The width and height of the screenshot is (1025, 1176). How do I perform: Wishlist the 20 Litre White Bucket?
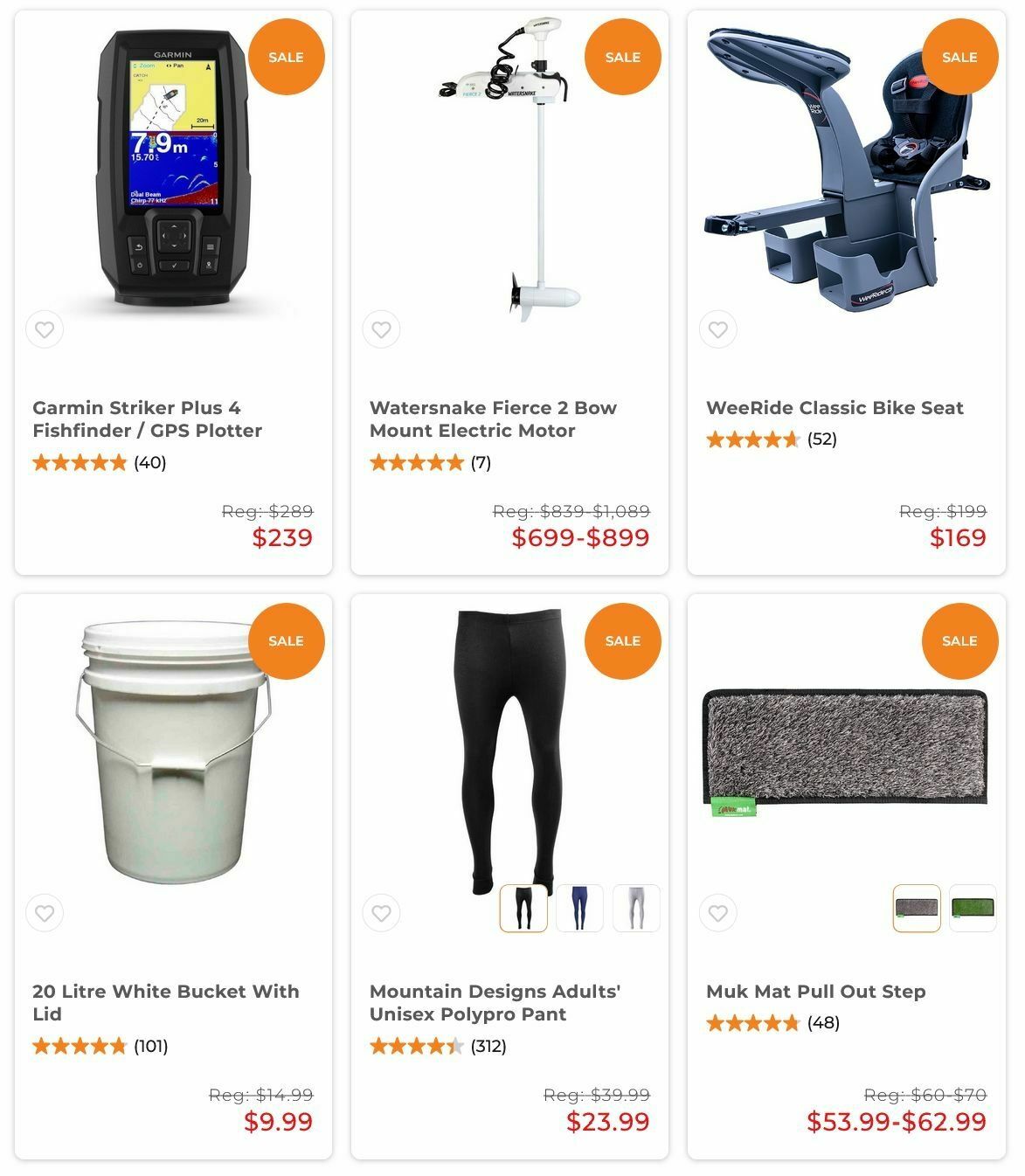click(45, 914)
